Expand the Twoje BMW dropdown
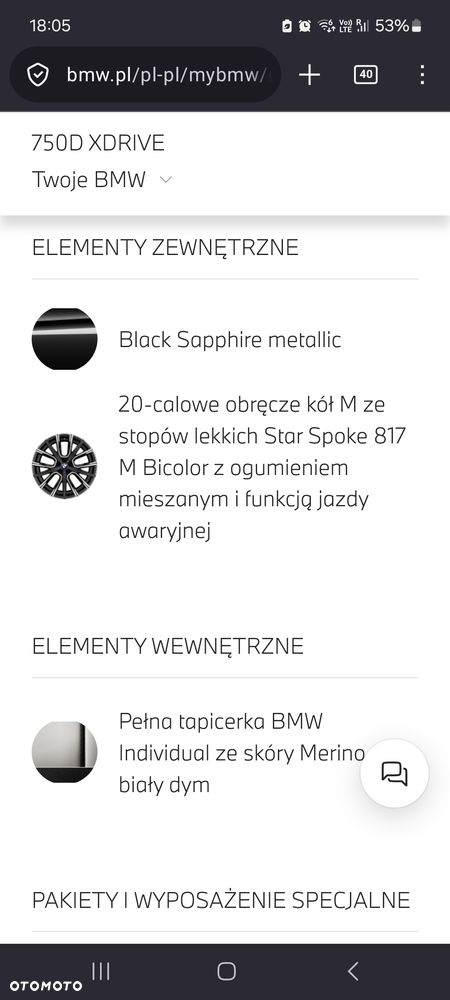Viewport: 450px width, 1000px height. click(x=102, y=180)
